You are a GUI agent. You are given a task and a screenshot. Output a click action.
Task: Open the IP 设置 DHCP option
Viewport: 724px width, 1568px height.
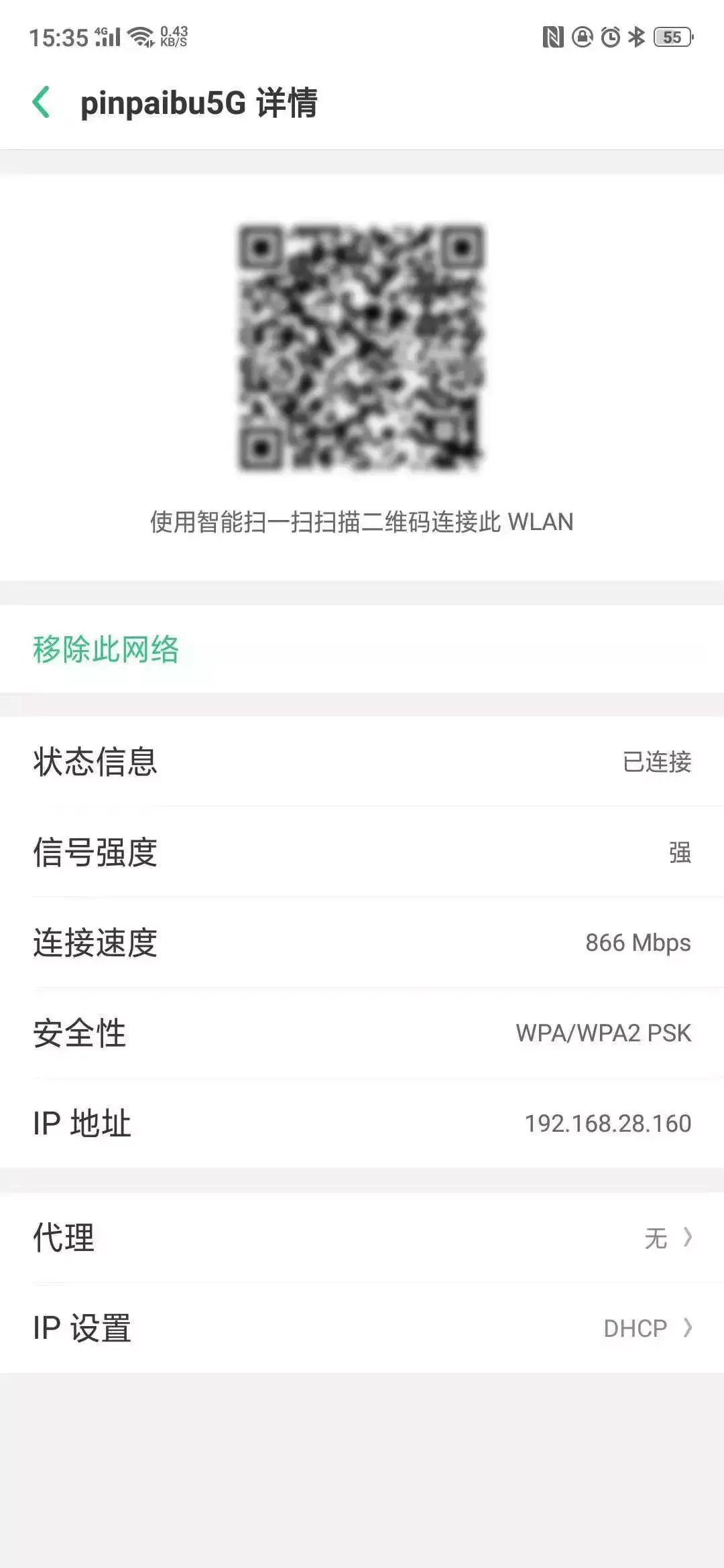coord(362,1328)
